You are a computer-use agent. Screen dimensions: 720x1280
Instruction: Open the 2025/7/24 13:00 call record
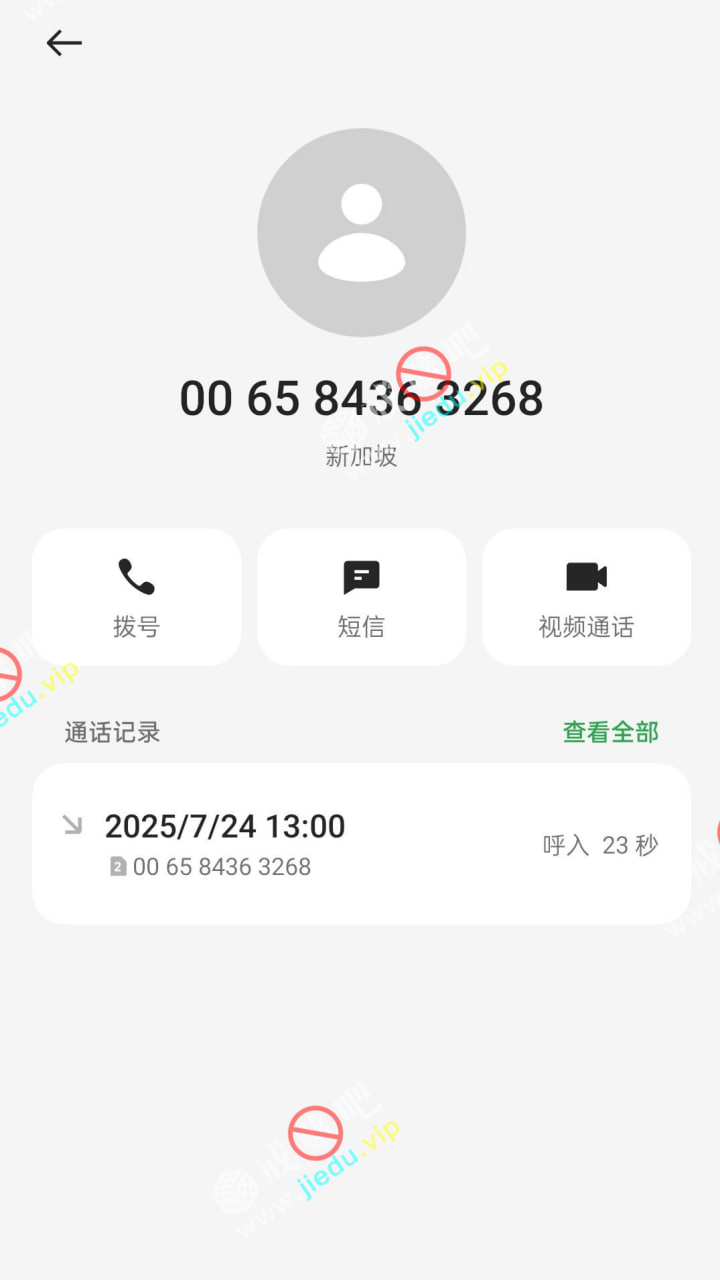360,844
